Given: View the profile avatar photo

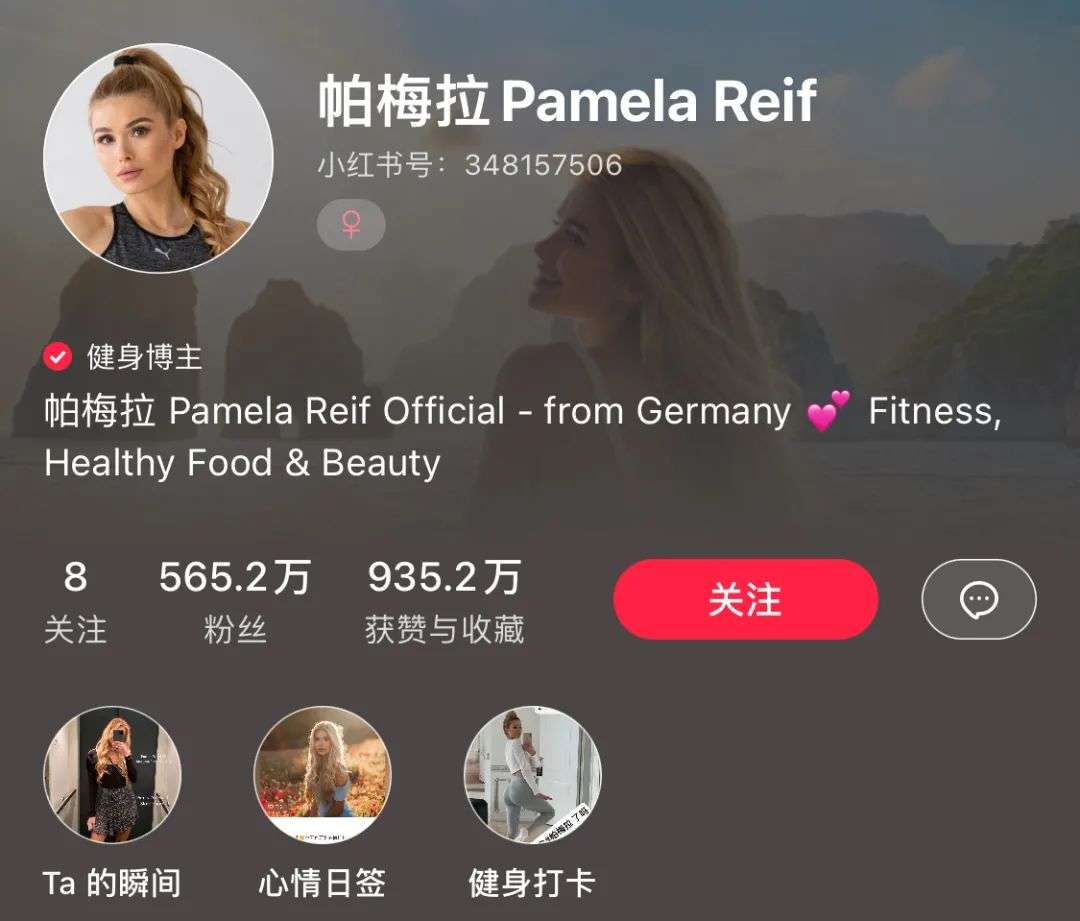Looking at the screenshot, I should coord(158,158).
